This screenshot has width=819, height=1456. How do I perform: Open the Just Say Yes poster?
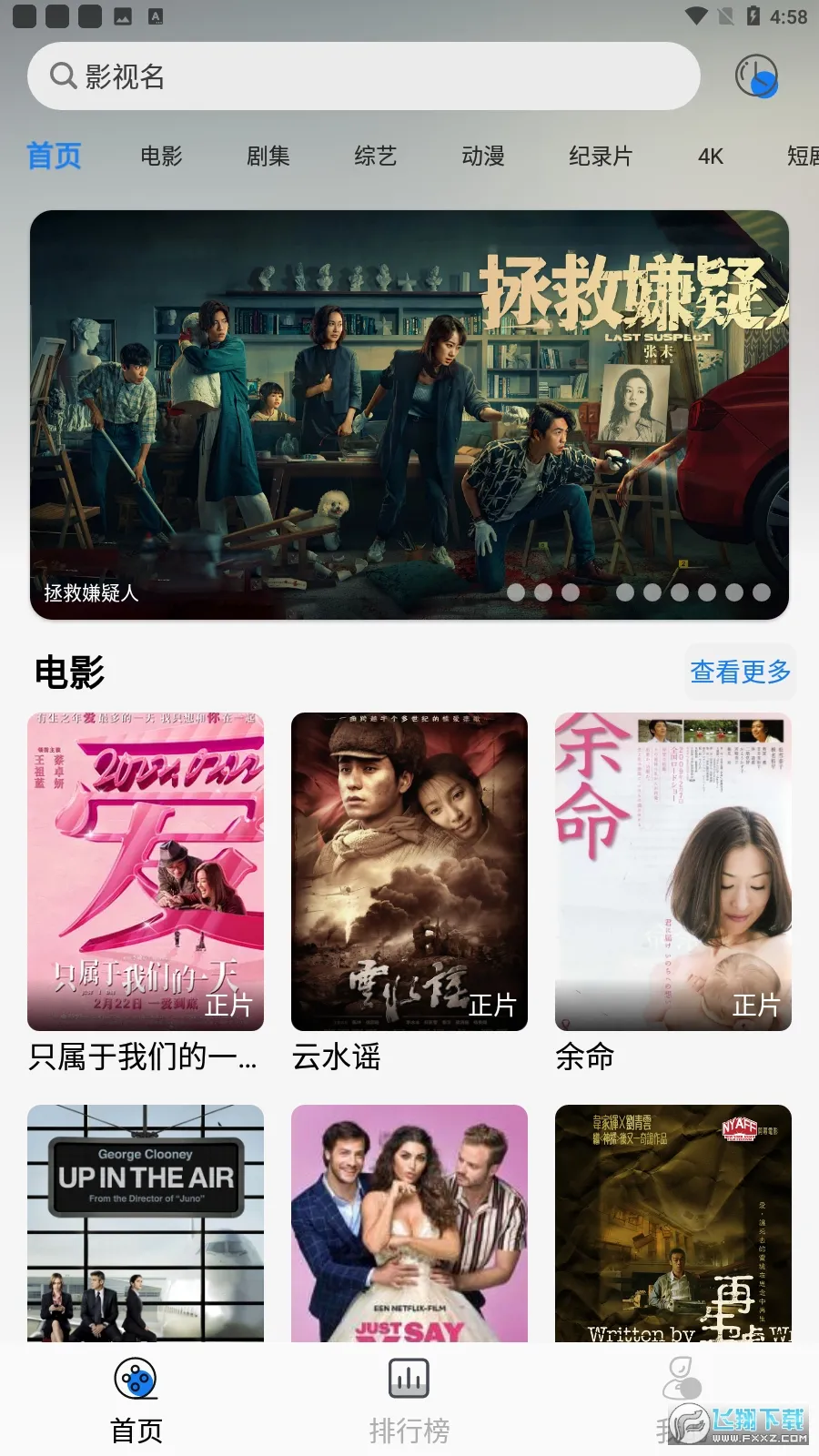click(409, 1223)
